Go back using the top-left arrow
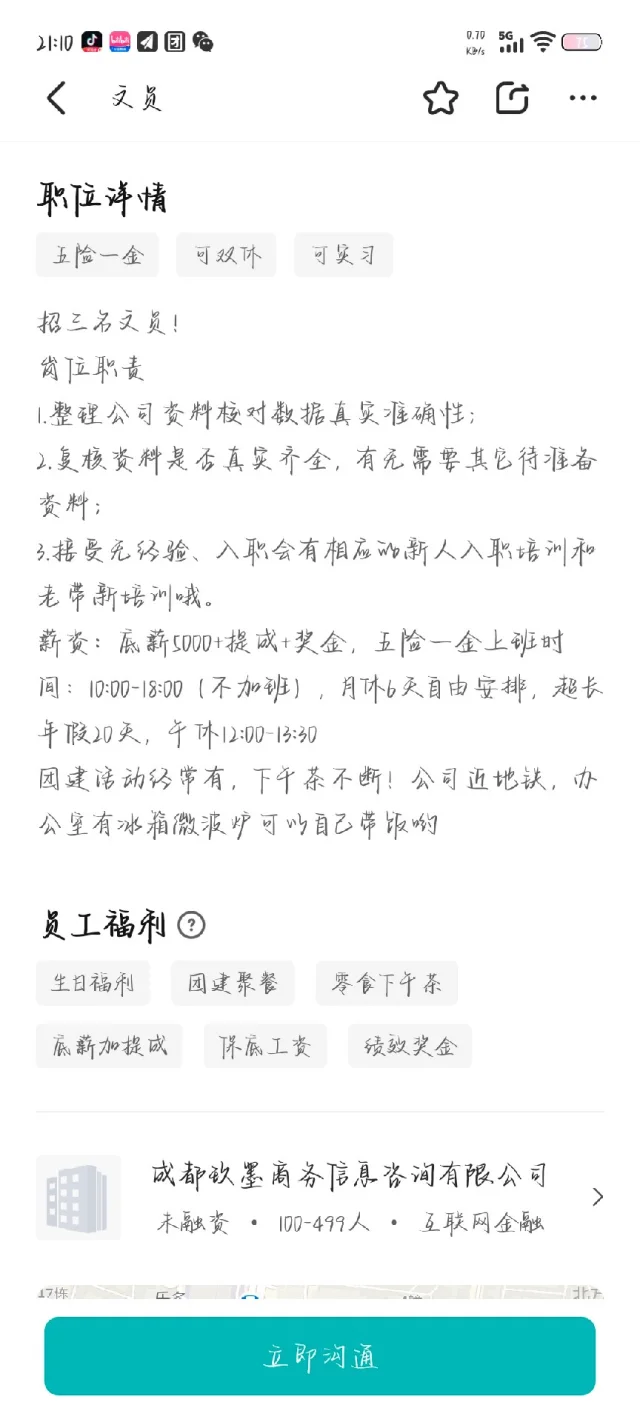This screenshot has height=1422, width=640. (57, 98)
